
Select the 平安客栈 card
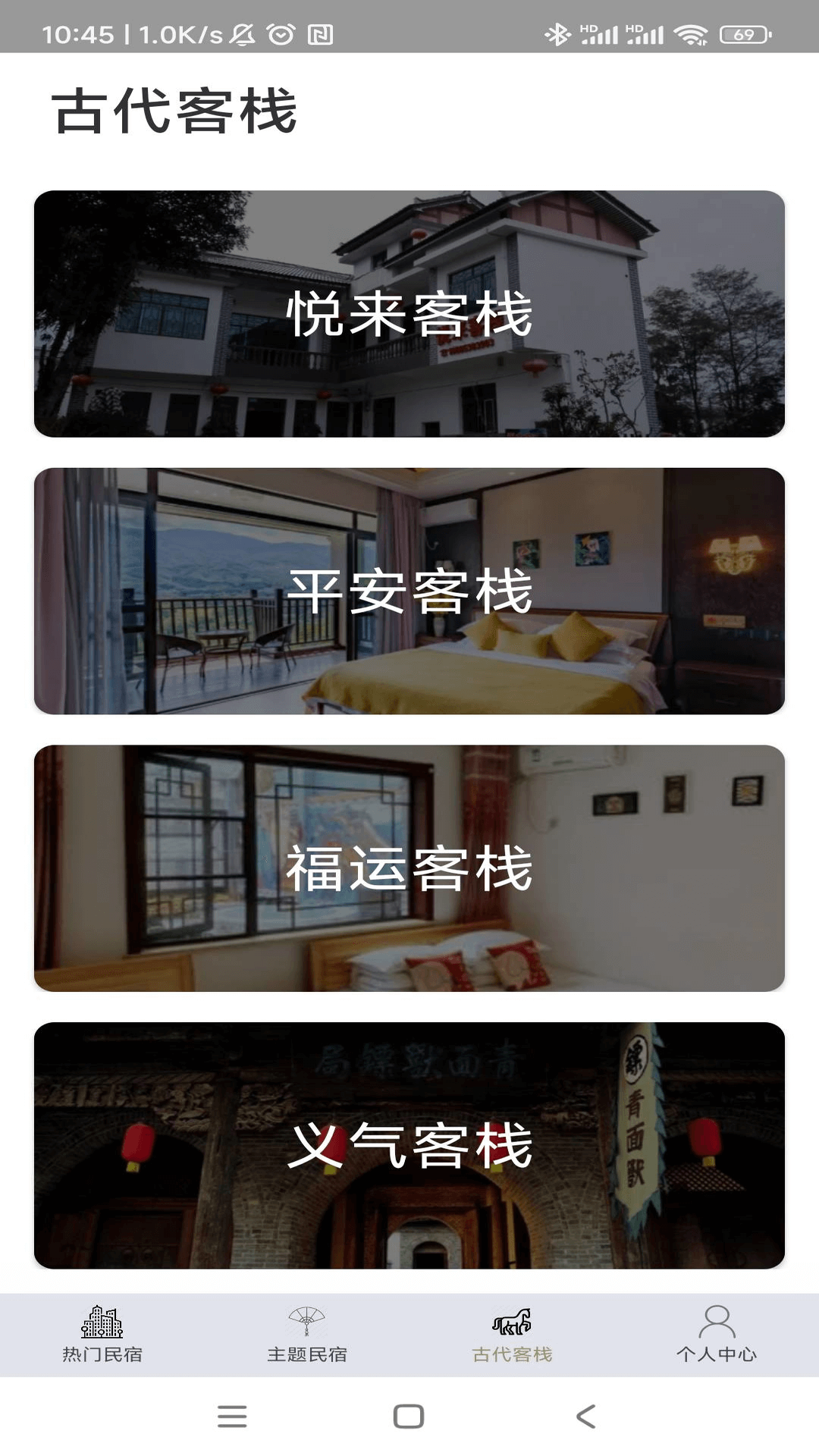pos(409,591)
